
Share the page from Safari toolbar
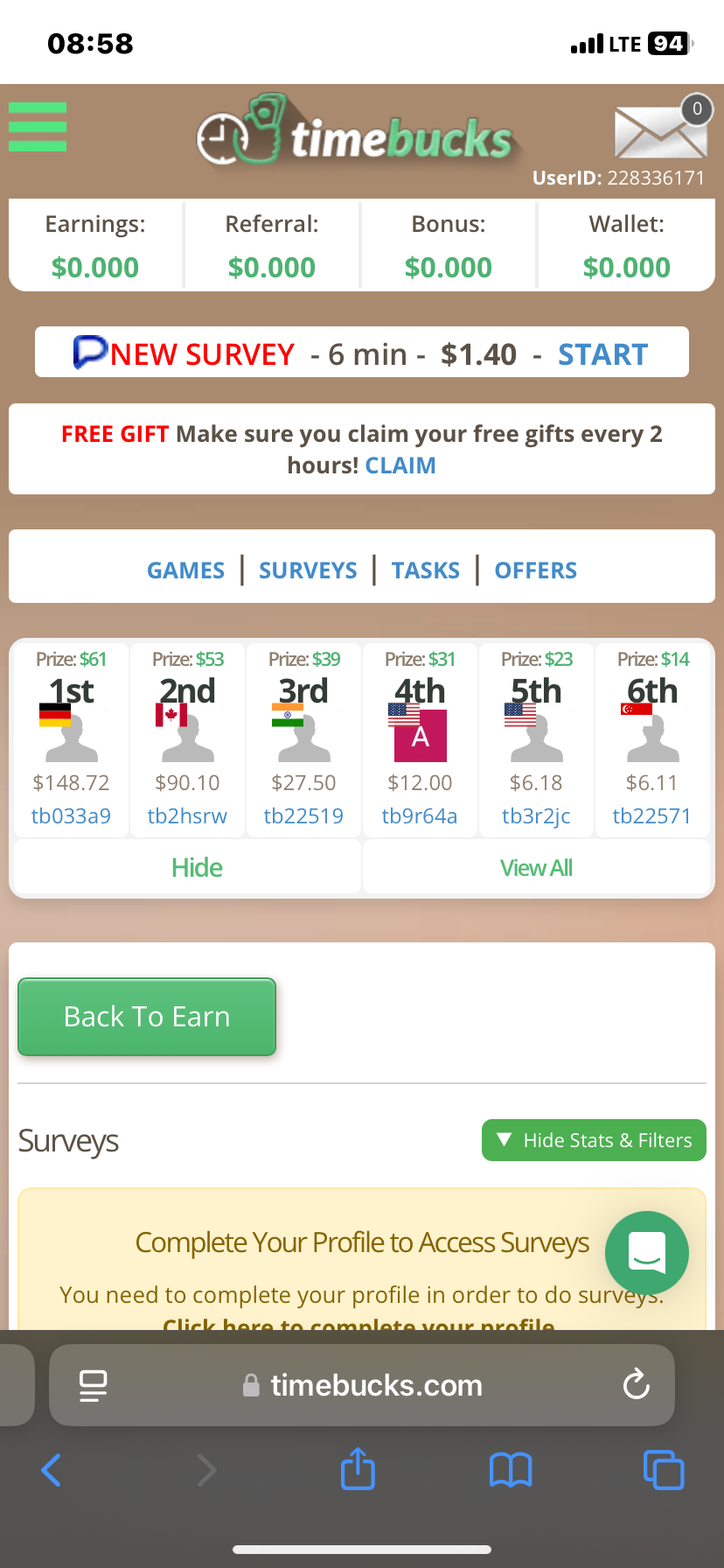(358, 1469)
